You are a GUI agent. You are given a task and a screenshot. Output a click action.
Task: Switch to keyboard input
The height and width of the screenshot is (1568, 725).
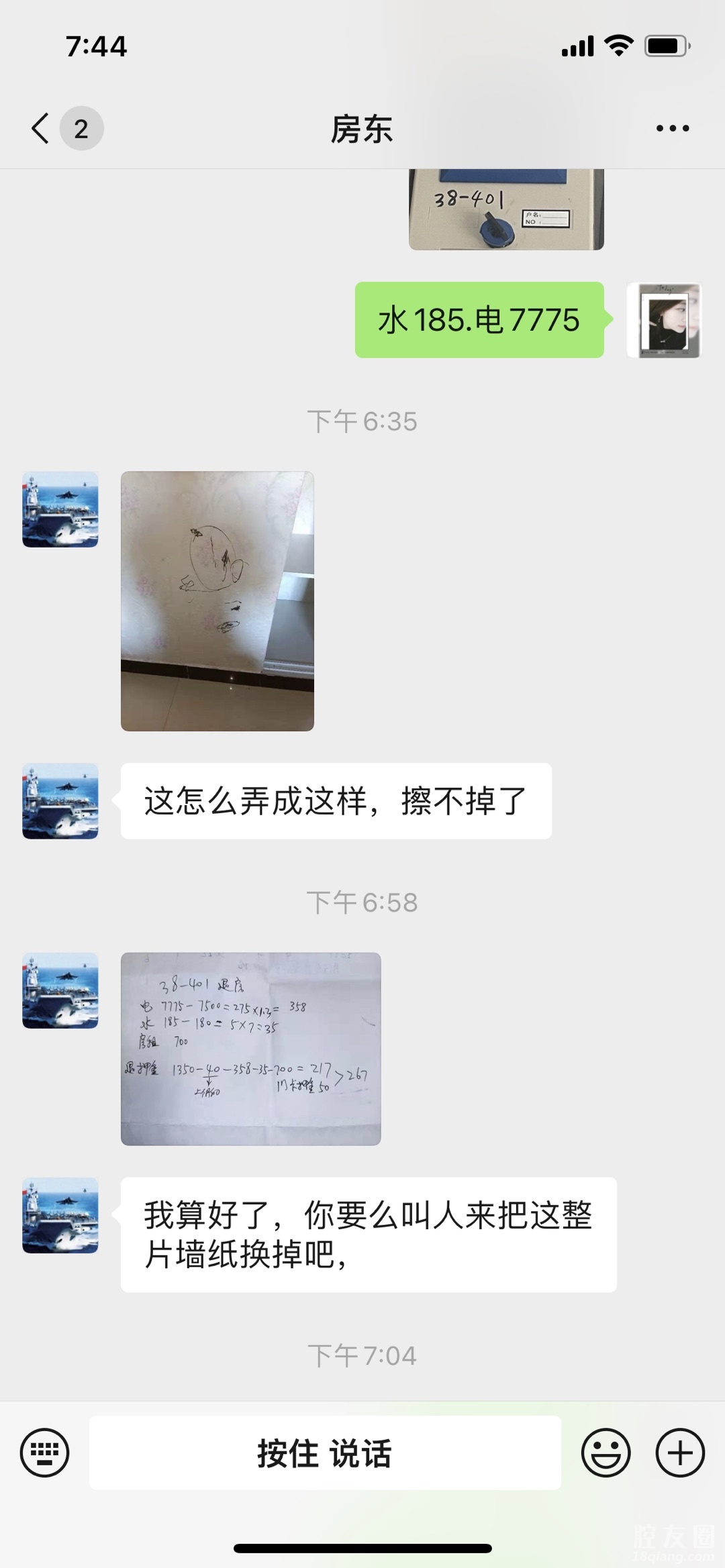[x=45, y=1453]
